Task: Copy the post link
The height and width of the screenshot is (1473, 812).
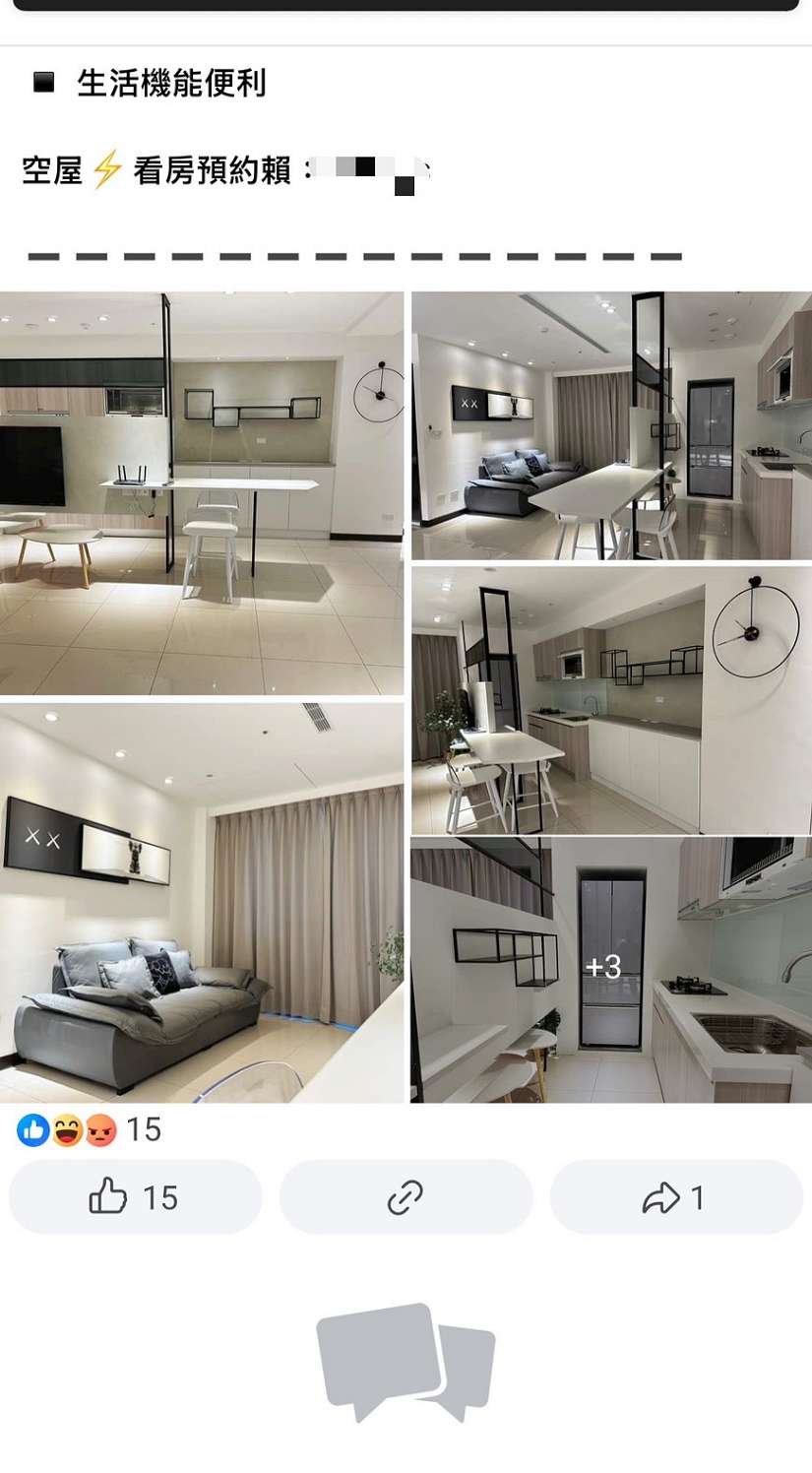Action: coord(406,1197)
